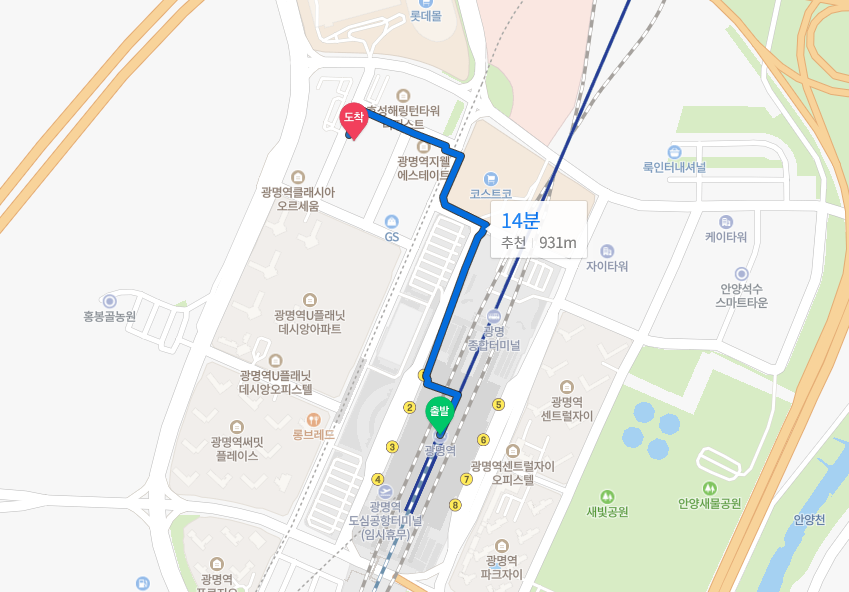Select the 케이타워 place marker
849x592 pixels.
726,221
